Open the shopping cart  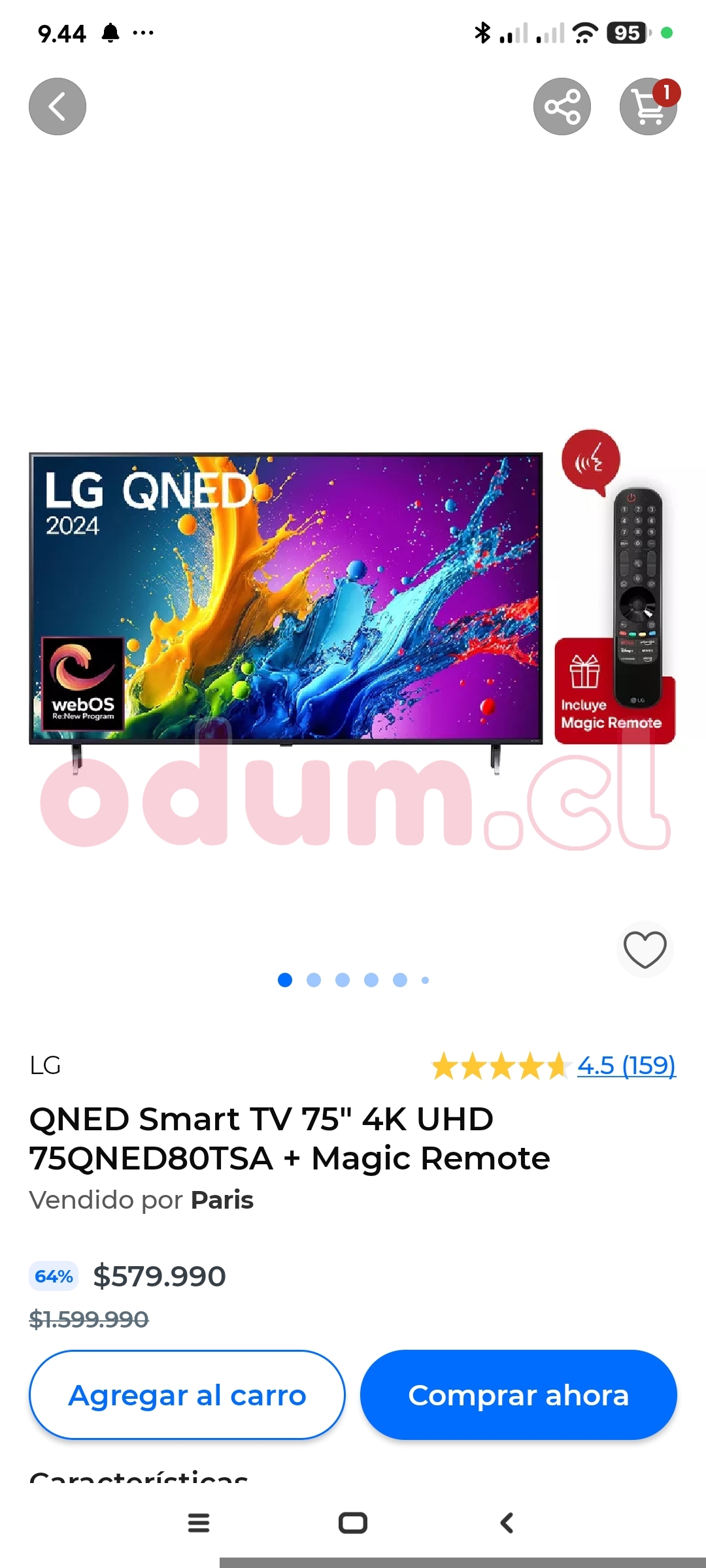(648, 106)
